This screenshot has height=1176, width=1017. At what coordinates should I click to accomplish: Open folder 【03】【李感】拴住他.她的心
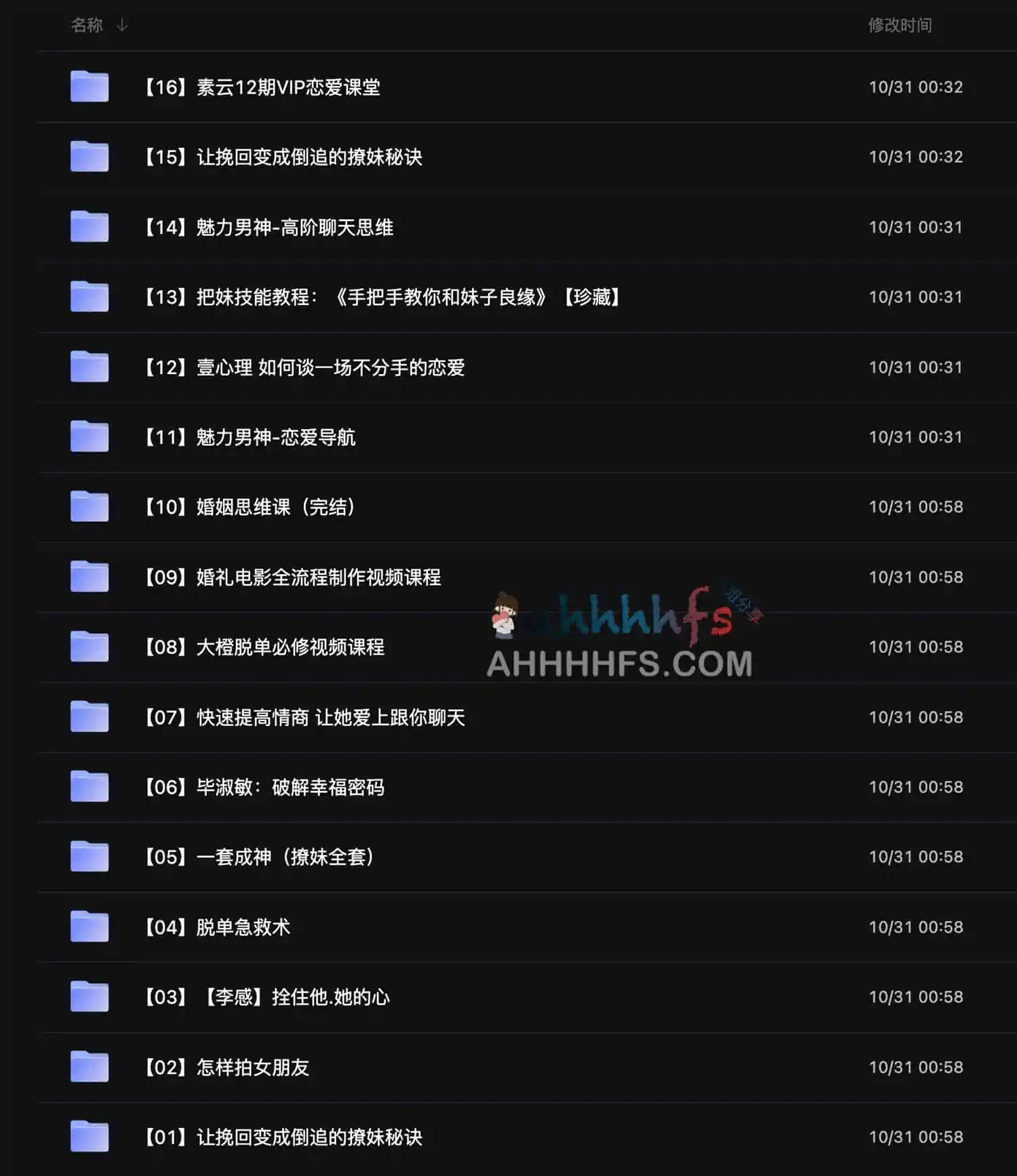[x=267, y=997]
